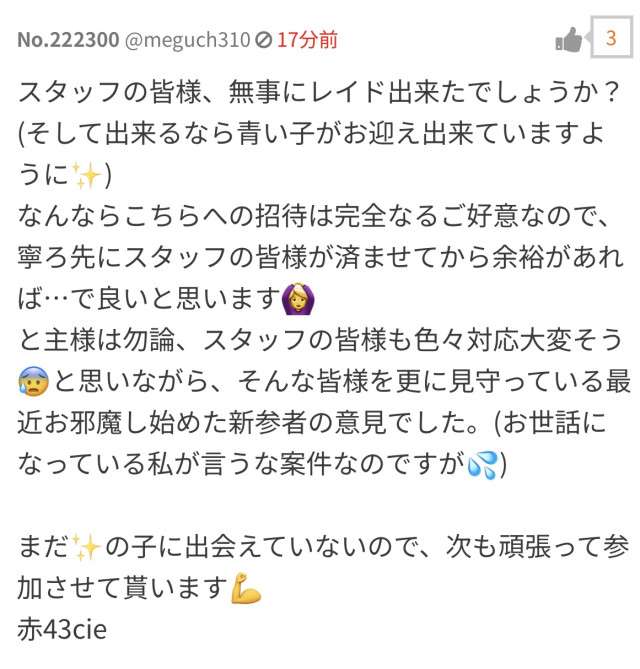Open comment number No.222300 link

click(x=67, y=40)
